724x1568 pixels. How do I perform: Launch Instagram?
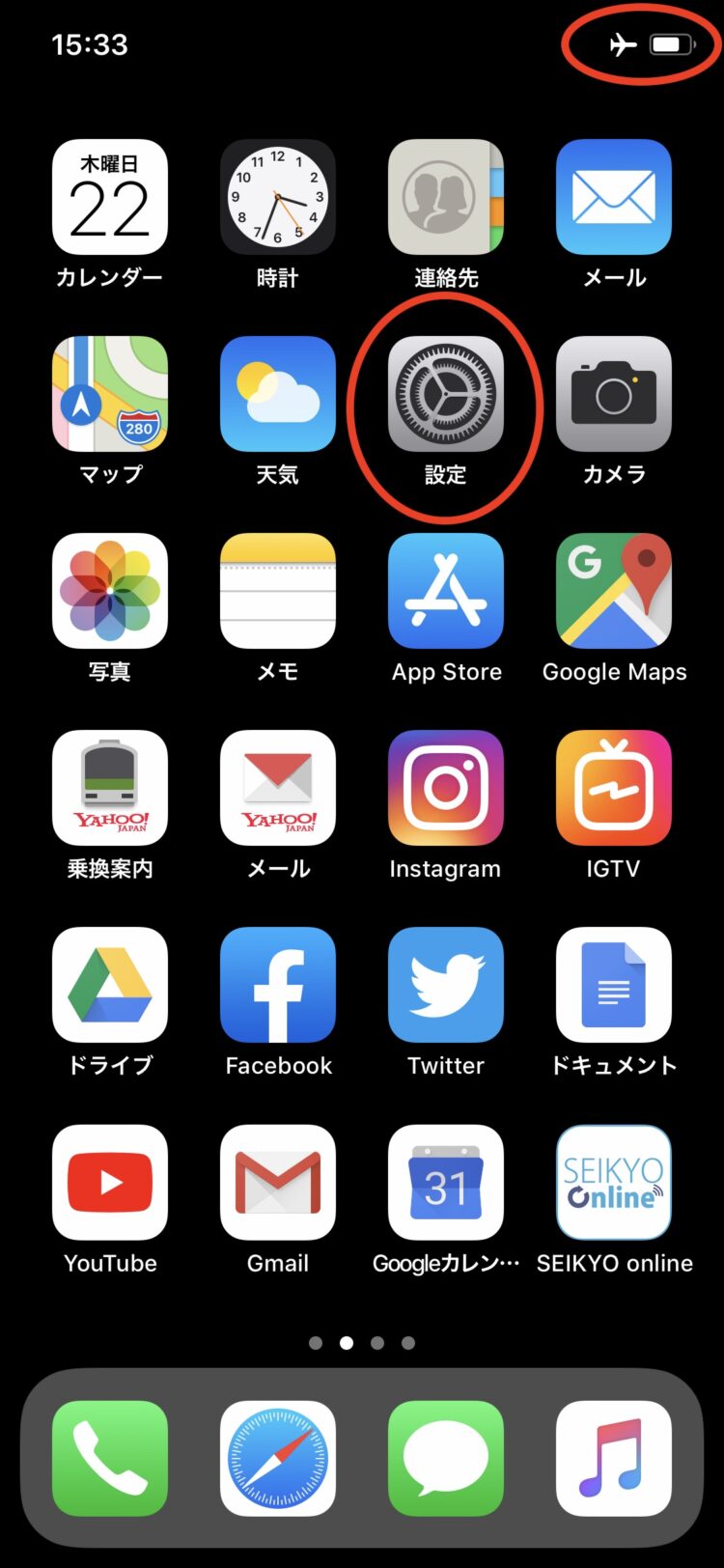click(x=445, y=788)
